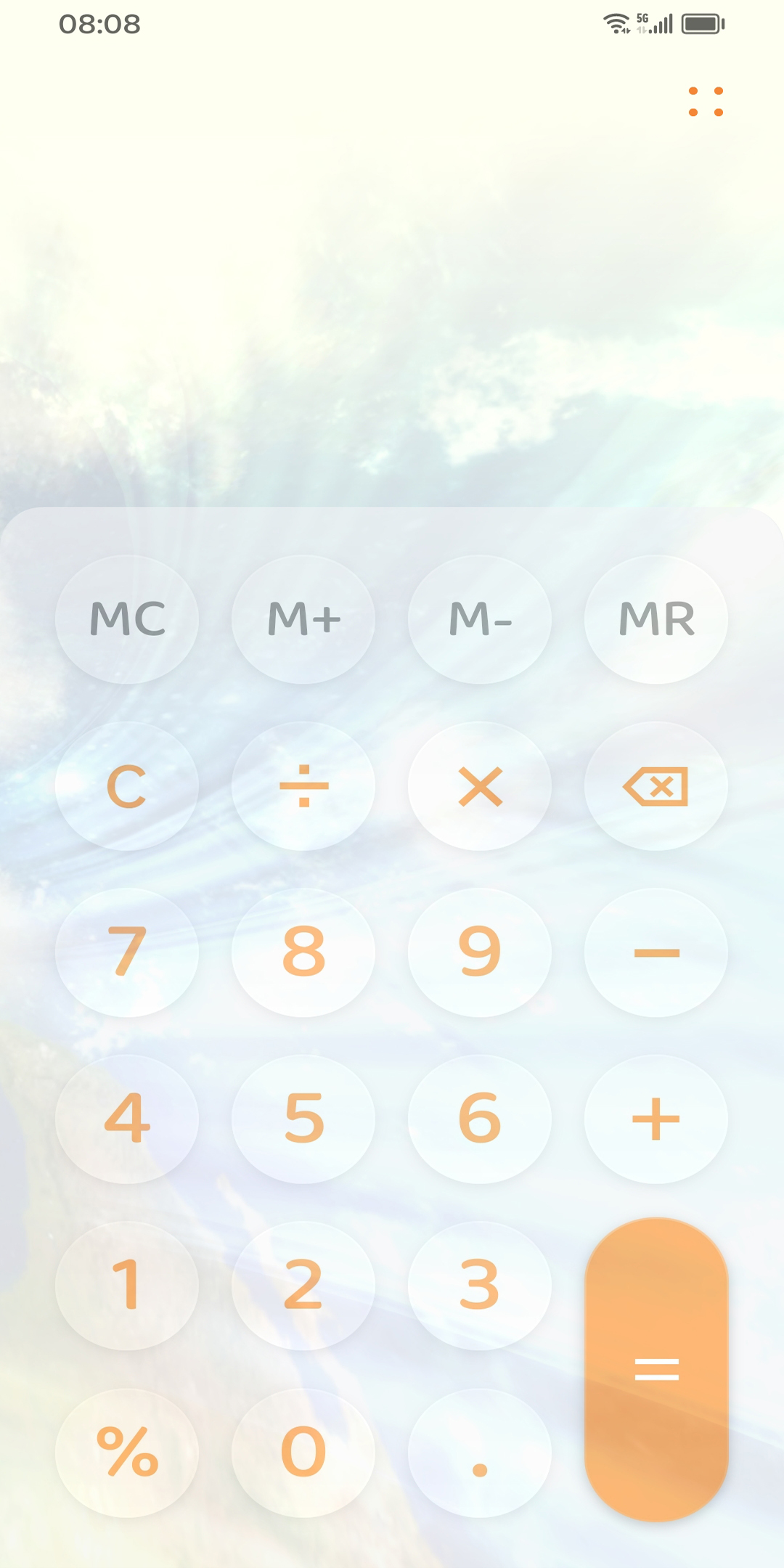
Task: Select the minus operator
Action: [656, 952]
